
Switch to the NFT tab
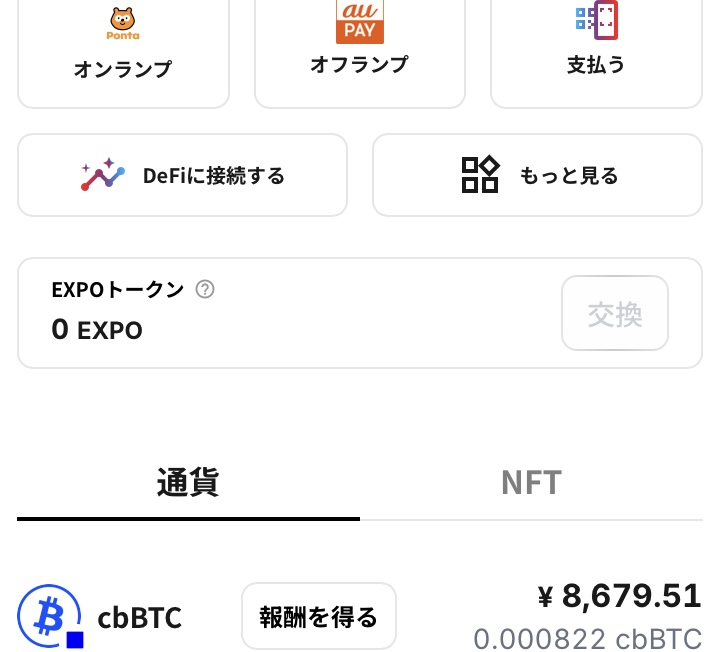pyautogui.click(x=531, y=483)
